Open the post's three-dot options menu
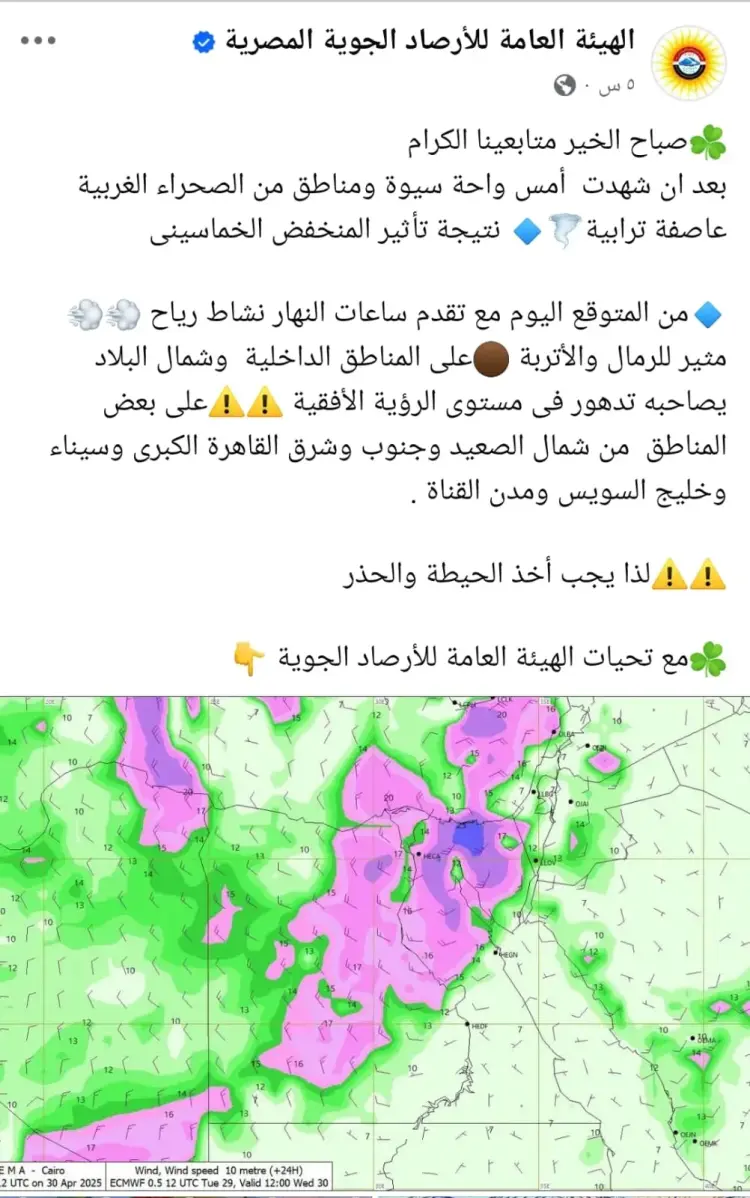Viewport: 750px width, 1198px height. coord(38,41)
